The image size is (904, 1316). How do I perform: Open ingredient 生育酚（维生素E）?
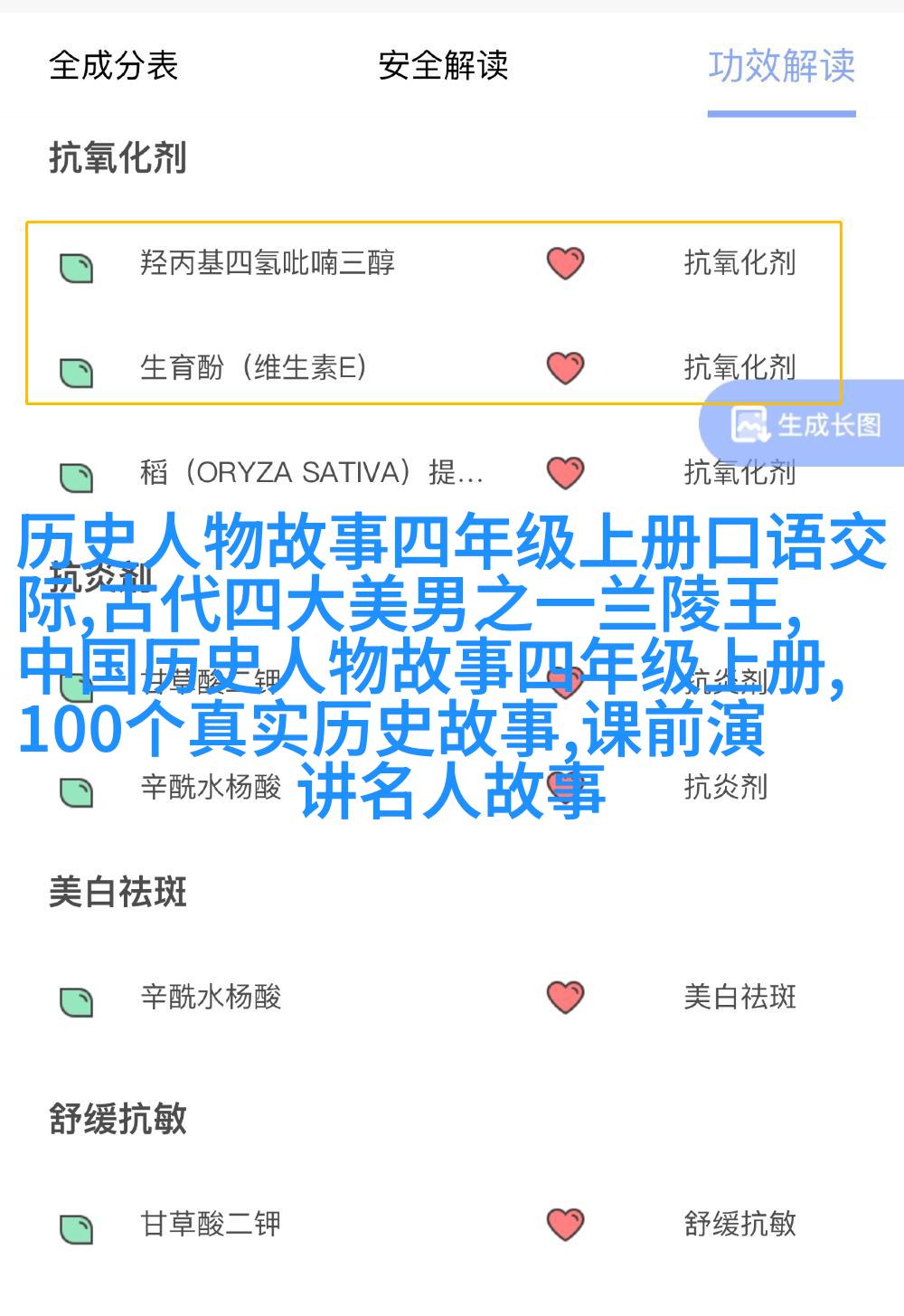[x=253, y=368]
